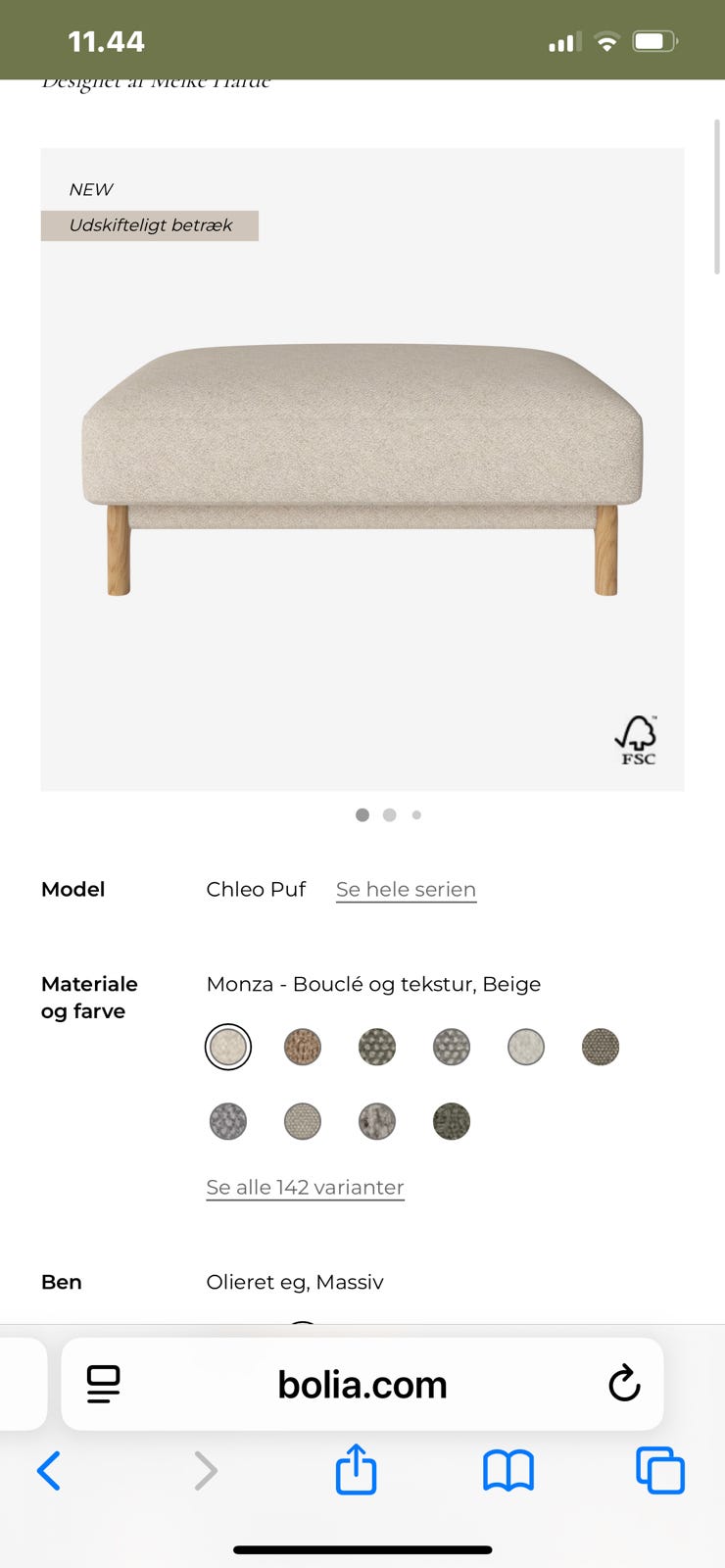The height and width of the screenshot is (1568, 725).
Task: Open the second carousel image dot
Action: coord(389,814)
